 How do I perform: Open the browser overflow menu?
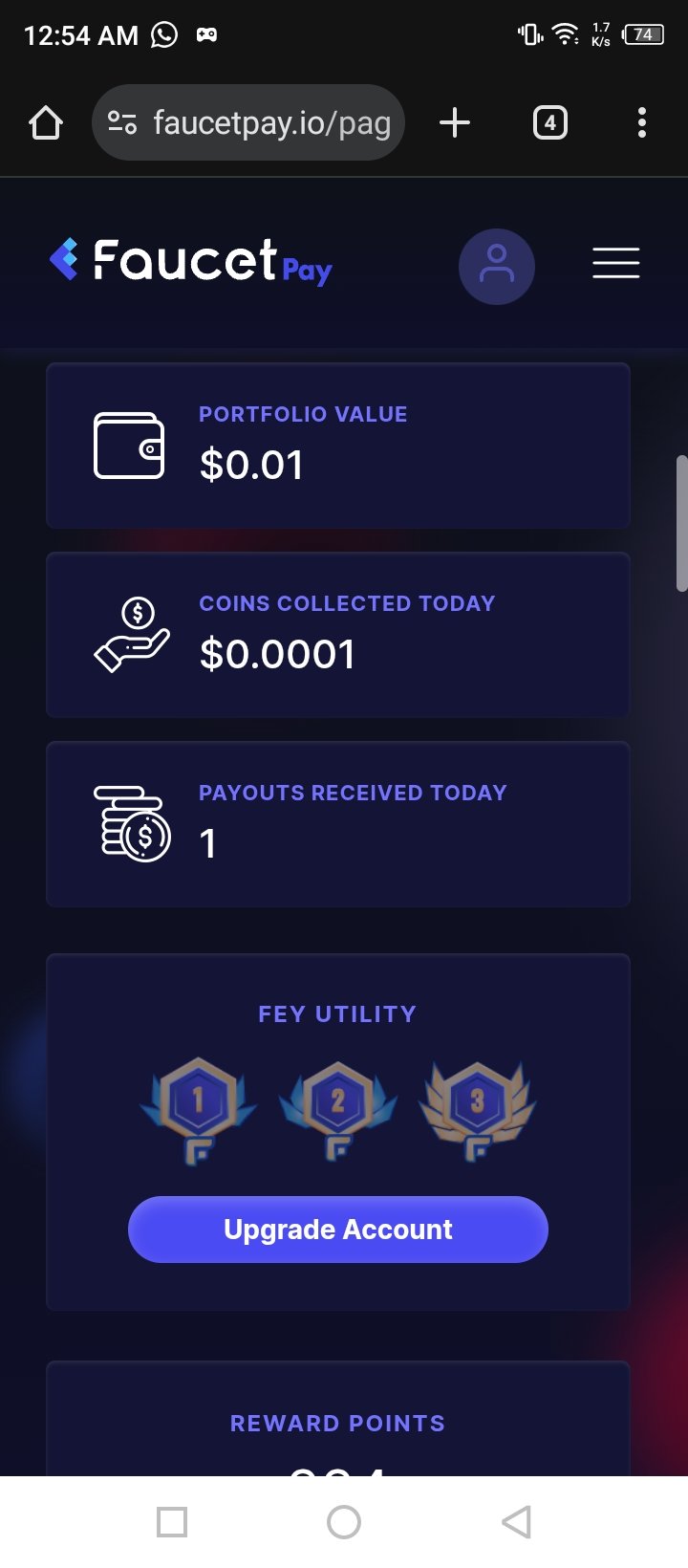click(641, 122)
